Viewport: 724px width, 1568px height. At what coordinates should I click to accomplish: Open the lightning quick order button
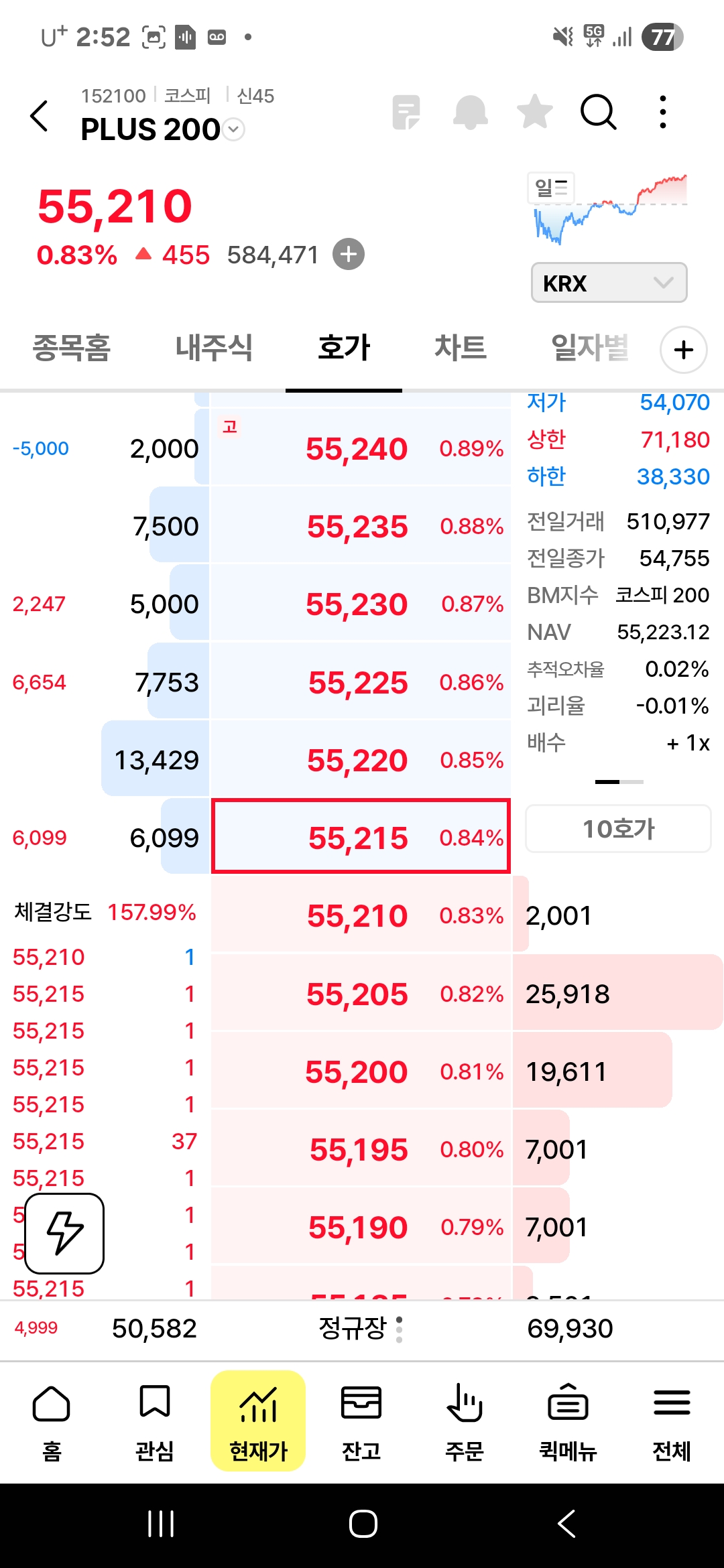(64, 1233)
